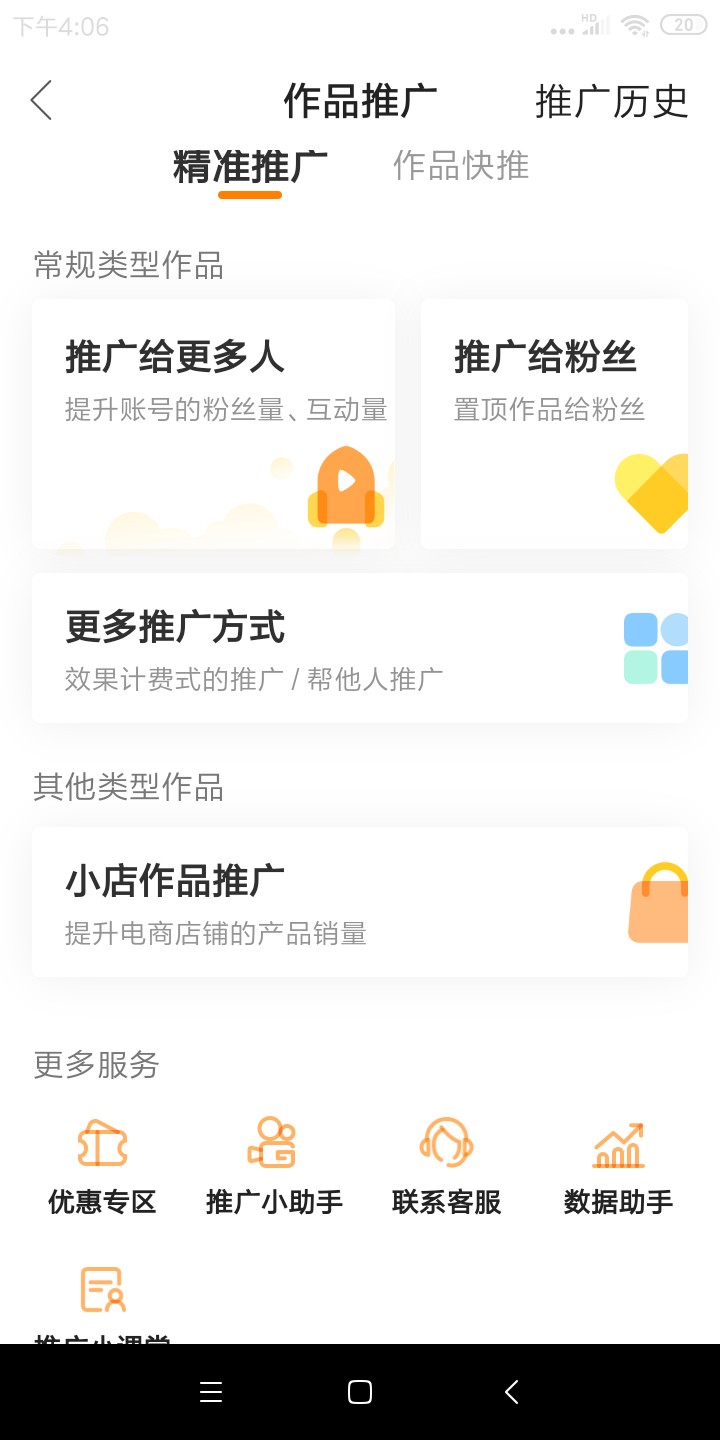Select the 精准推广 tab
Viewport: 720px width, 1440px height.
[250, 166]
